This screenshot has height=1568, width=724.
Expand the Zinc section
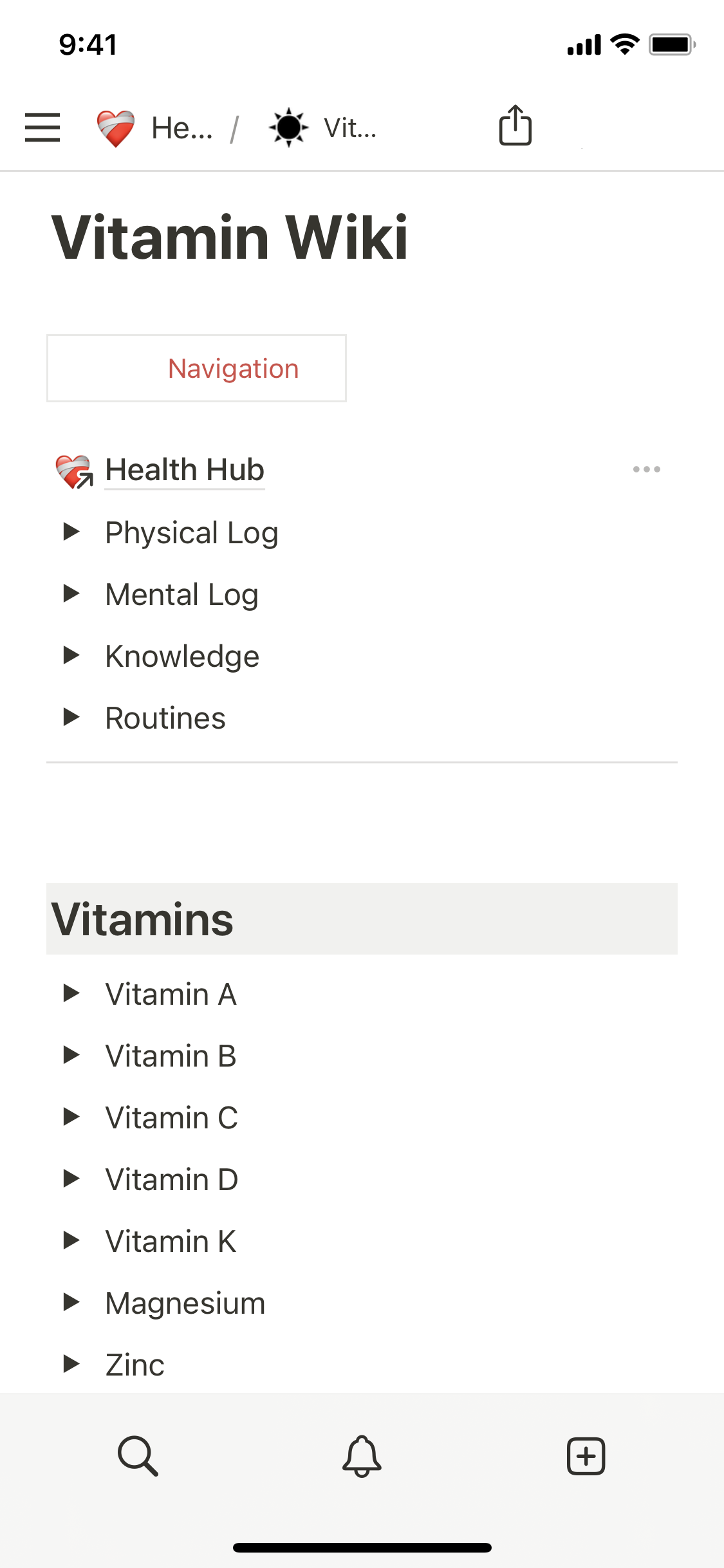(x=71, y=1364)
